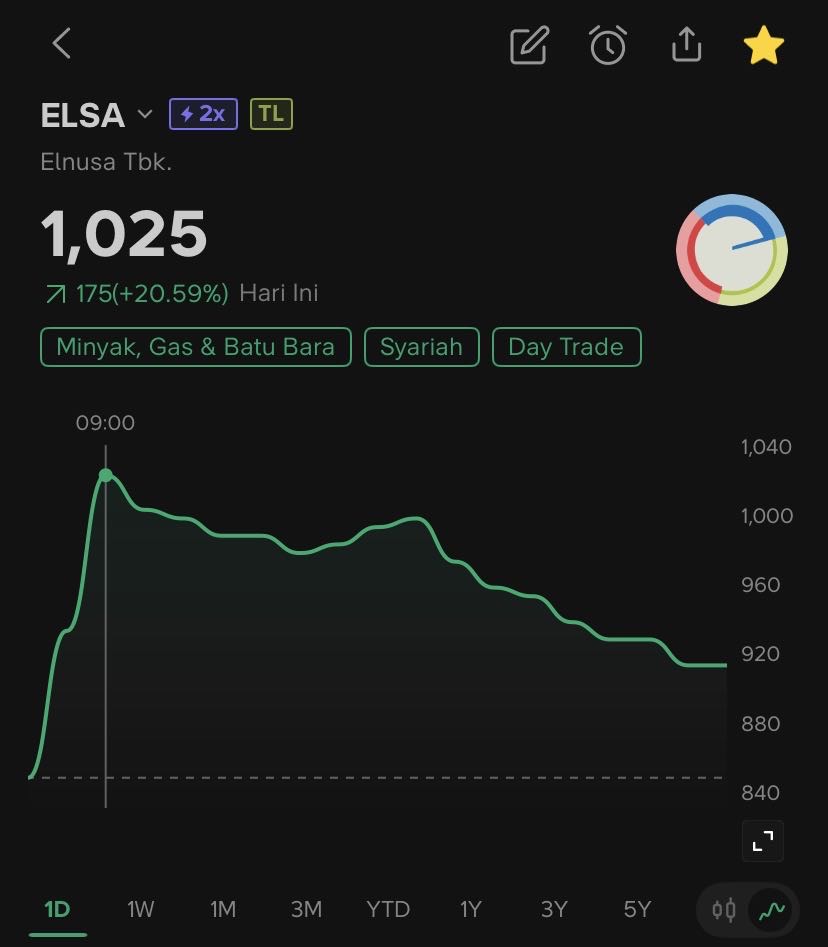Open the Minyak, Gas & Batu Bara chip
The width and height of the screenshot is (828, 947).
pyautogui.click(x=196, y=347)
